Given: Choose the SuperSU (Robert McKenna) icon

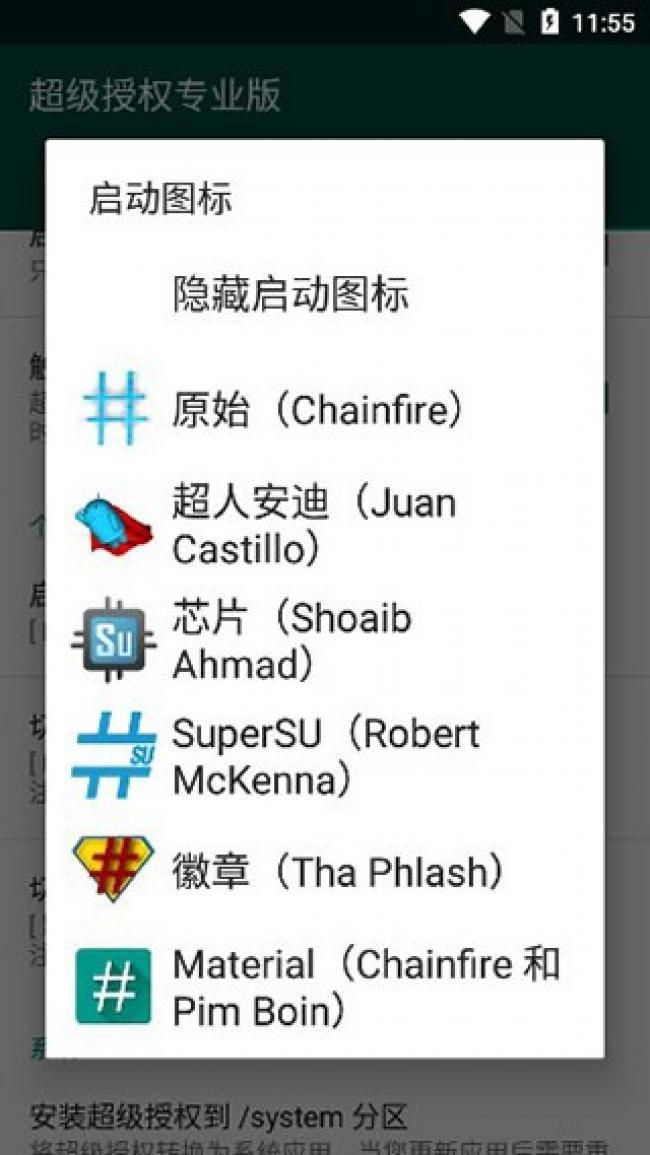Looking at the screenshot, I should tap(325, 756).
